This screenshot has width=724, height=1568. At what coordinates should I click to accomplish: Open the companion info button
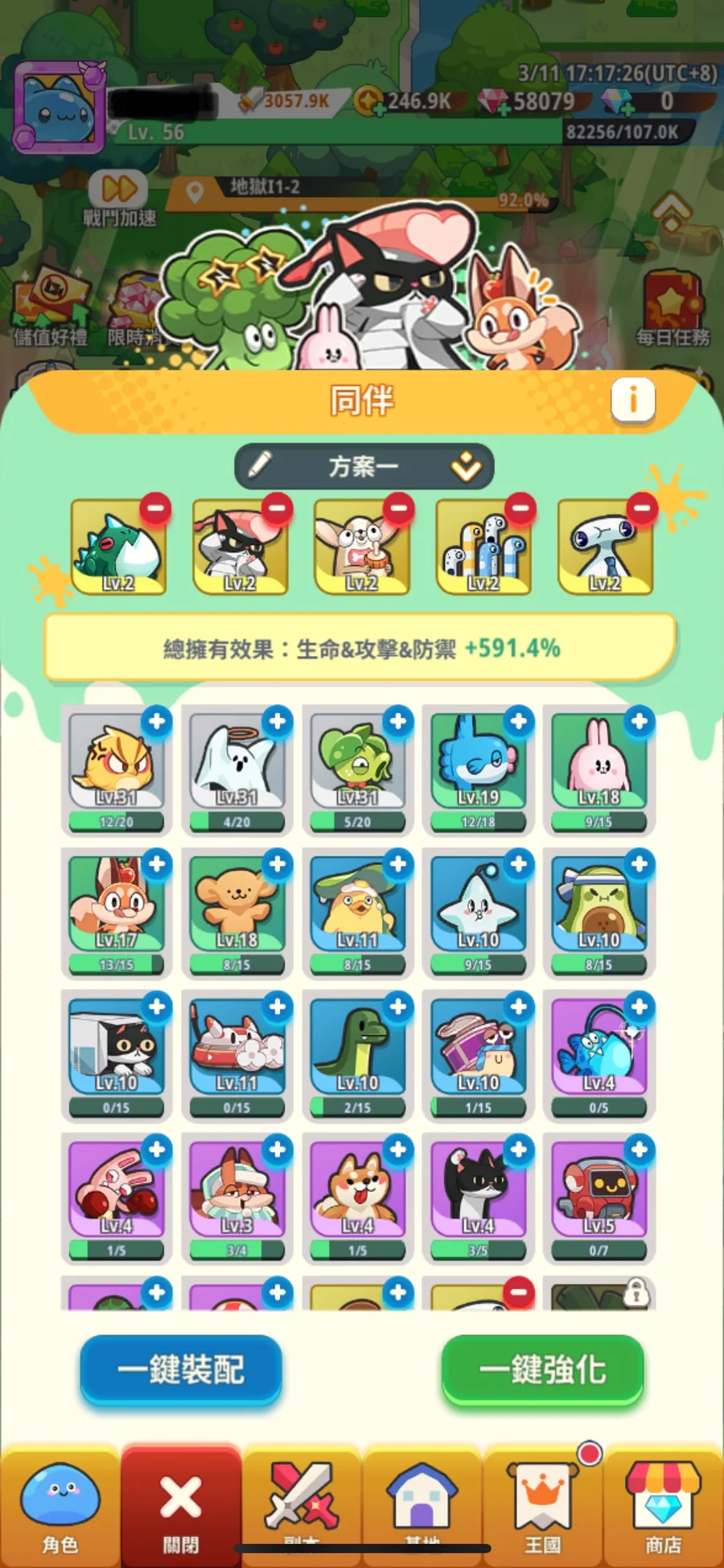[632, 400]
